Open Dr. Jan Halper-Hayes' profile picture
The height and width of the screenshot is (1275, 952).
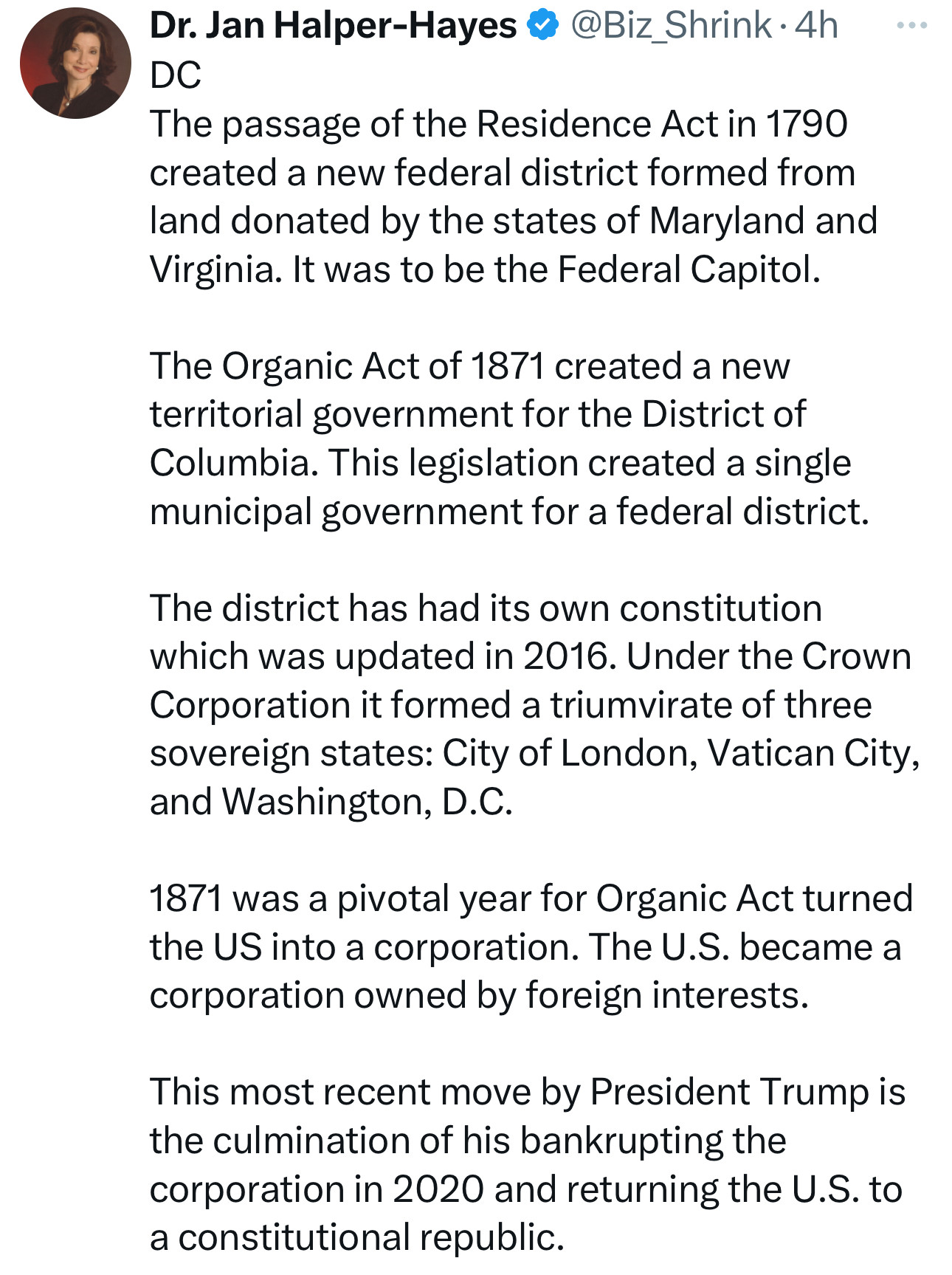tap(75, 63)
